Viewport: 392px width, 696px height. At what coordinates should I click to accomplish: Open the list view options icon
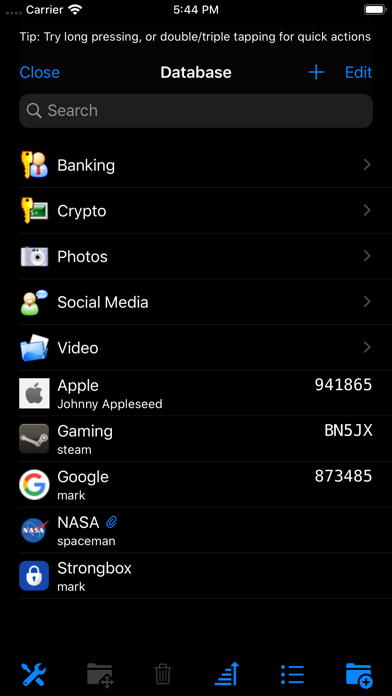293,674
